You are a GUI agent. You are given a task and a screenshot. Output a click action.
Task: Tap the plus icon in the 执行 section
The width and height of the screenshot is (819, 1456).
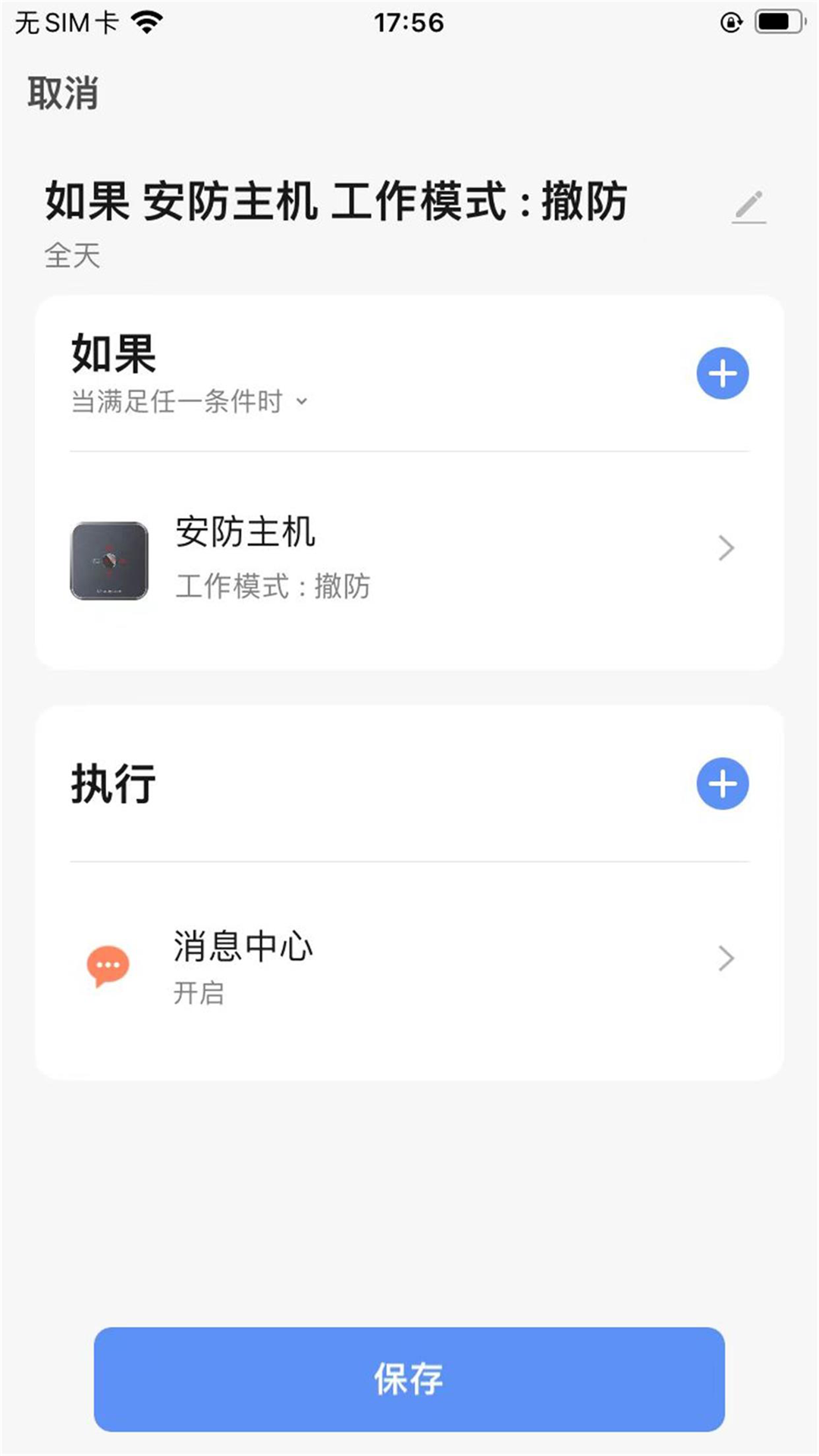[x=721, y=784]
